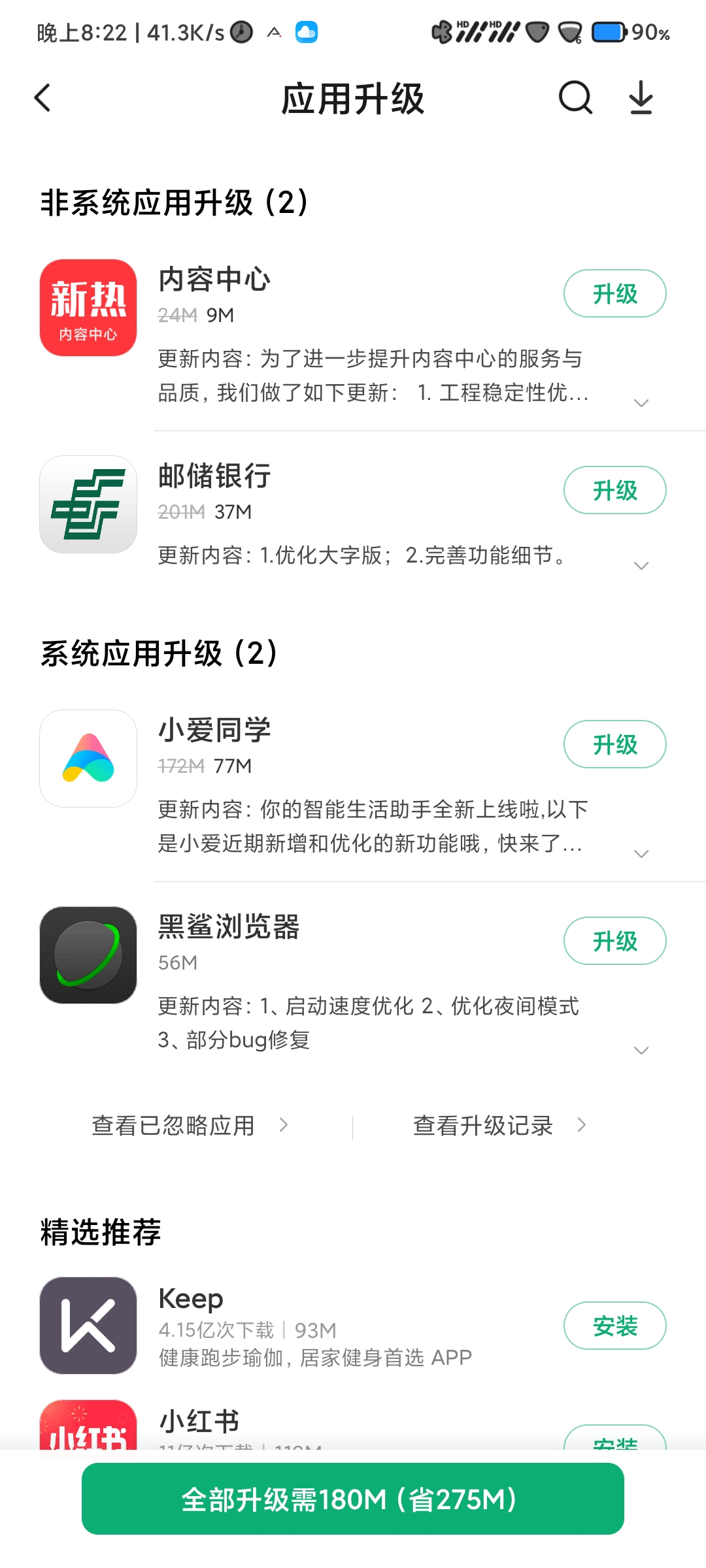
Task: Expand the 内容中心 update notes
Action: pos(641,403)
